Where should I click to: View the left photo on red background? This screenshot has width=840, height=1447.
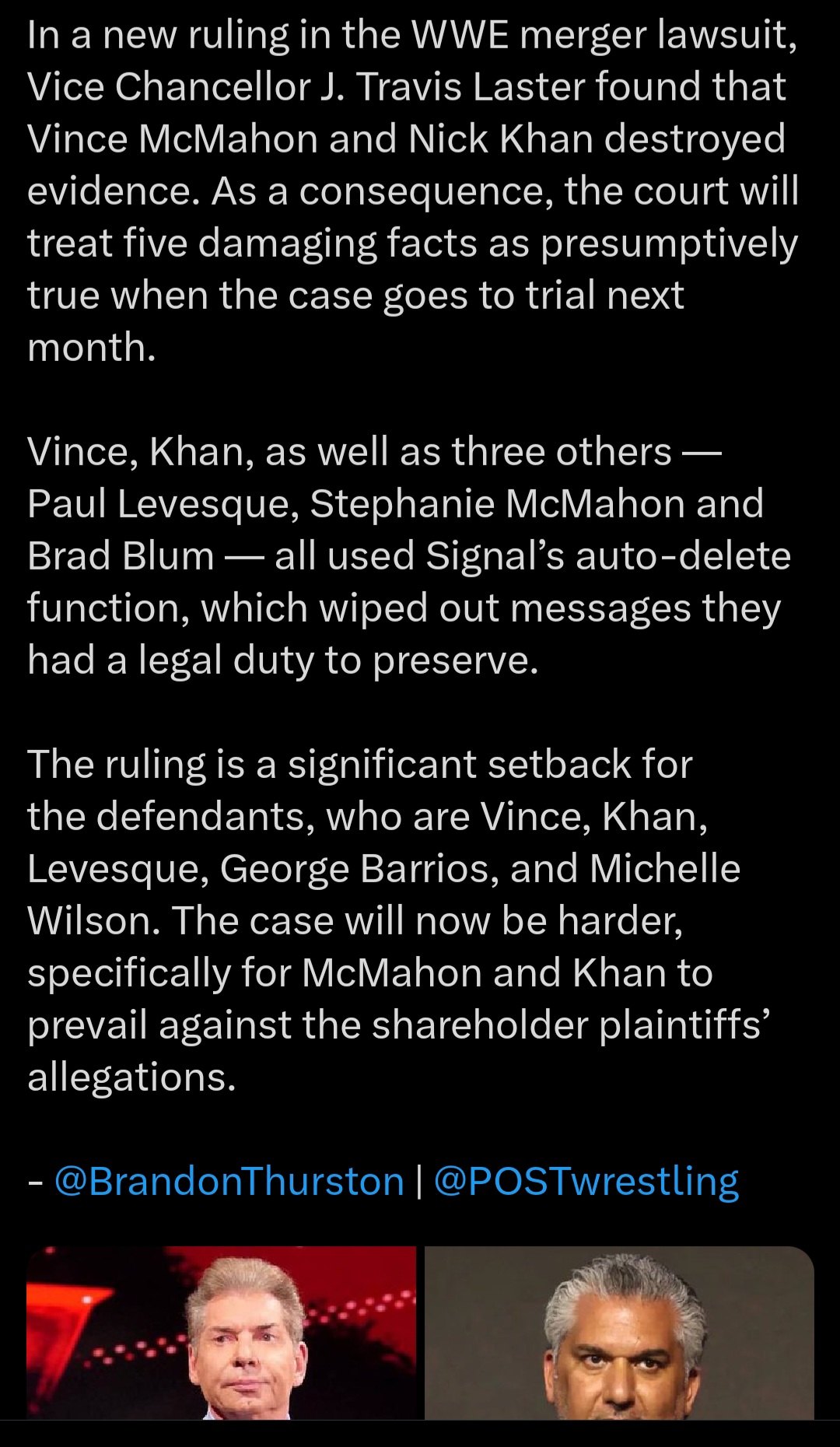click(222, 1333)
